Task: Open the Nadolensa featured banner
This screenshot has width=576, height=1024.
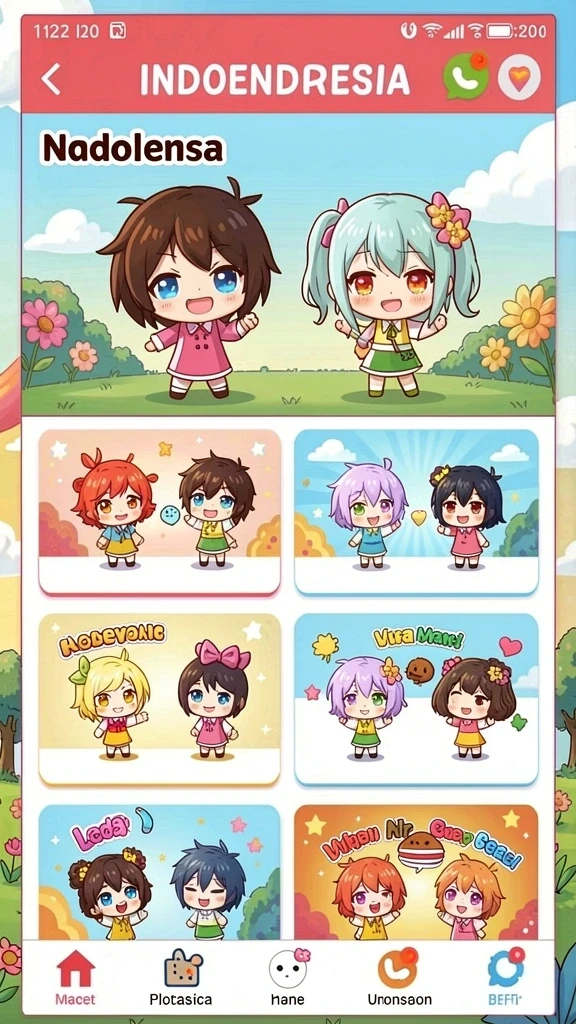Action: [x=288, y=264]
